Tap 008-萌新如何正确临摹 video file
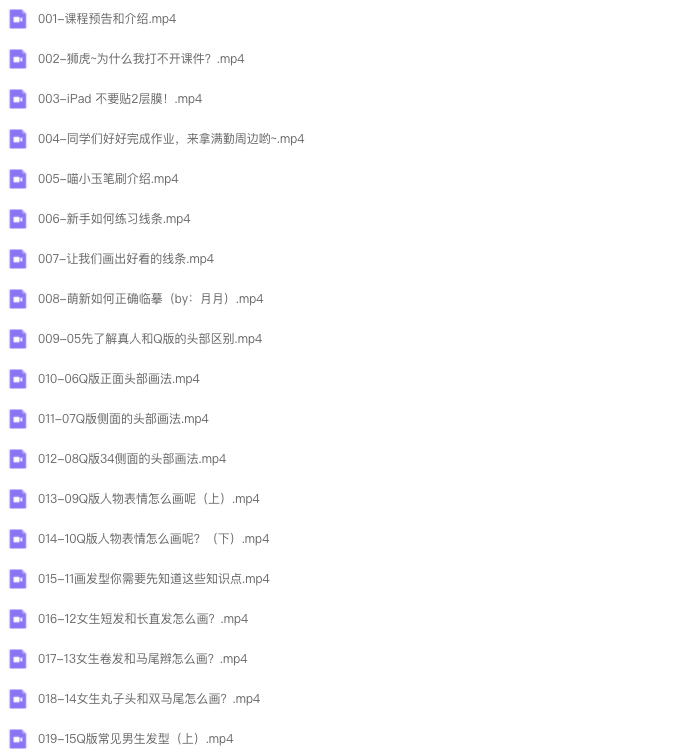 tap(150, 299)
